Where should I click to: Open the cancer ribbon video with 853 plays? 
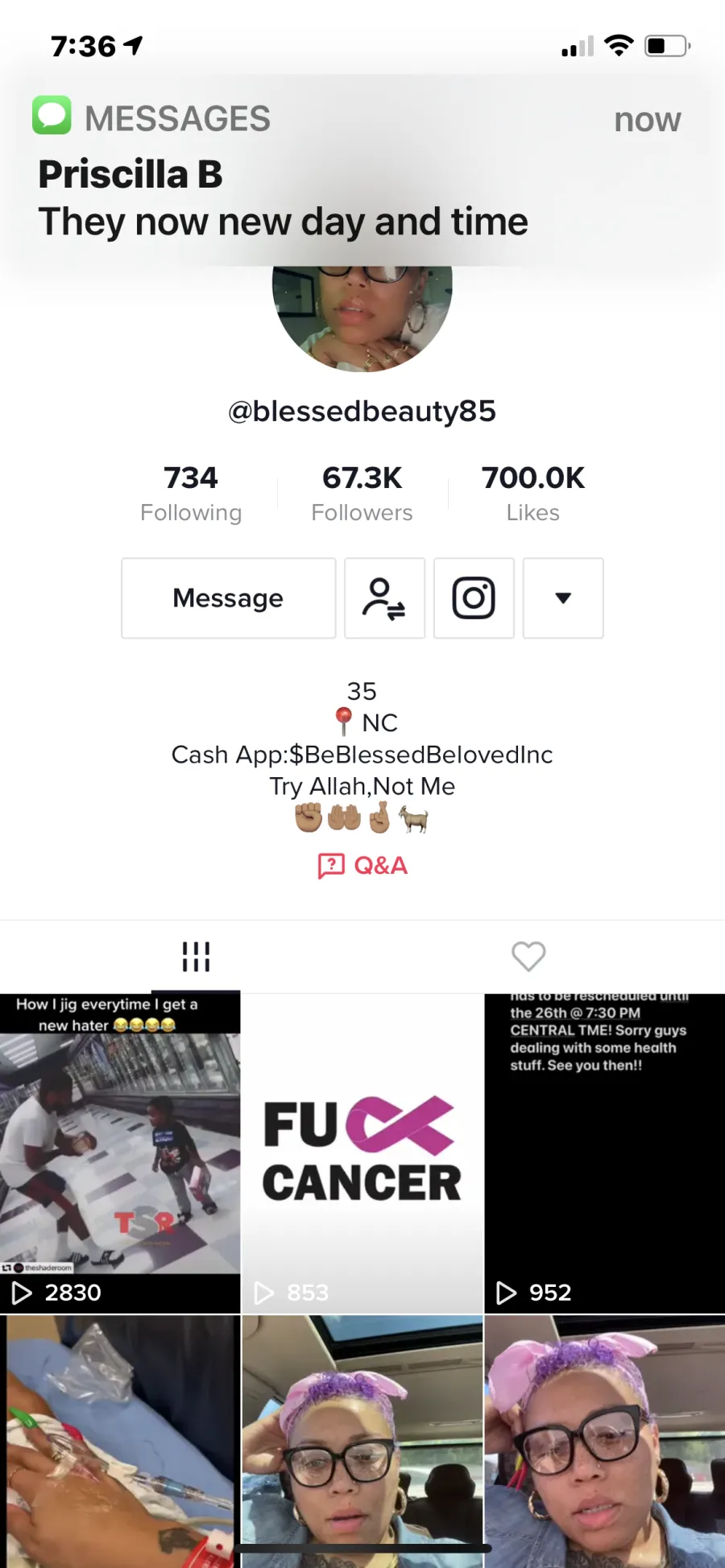(362, 1152)
